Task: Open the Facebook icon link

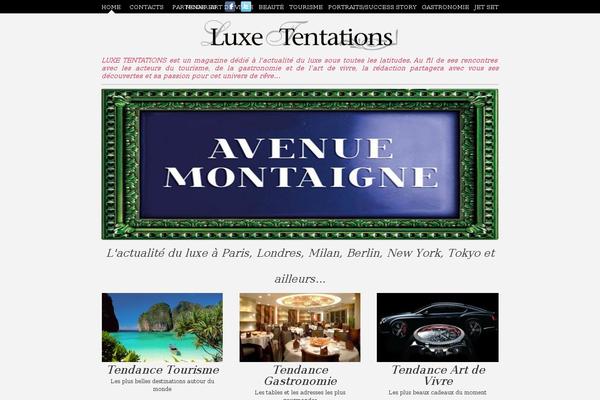Action: pyautogui.click(x=230, y=6)
